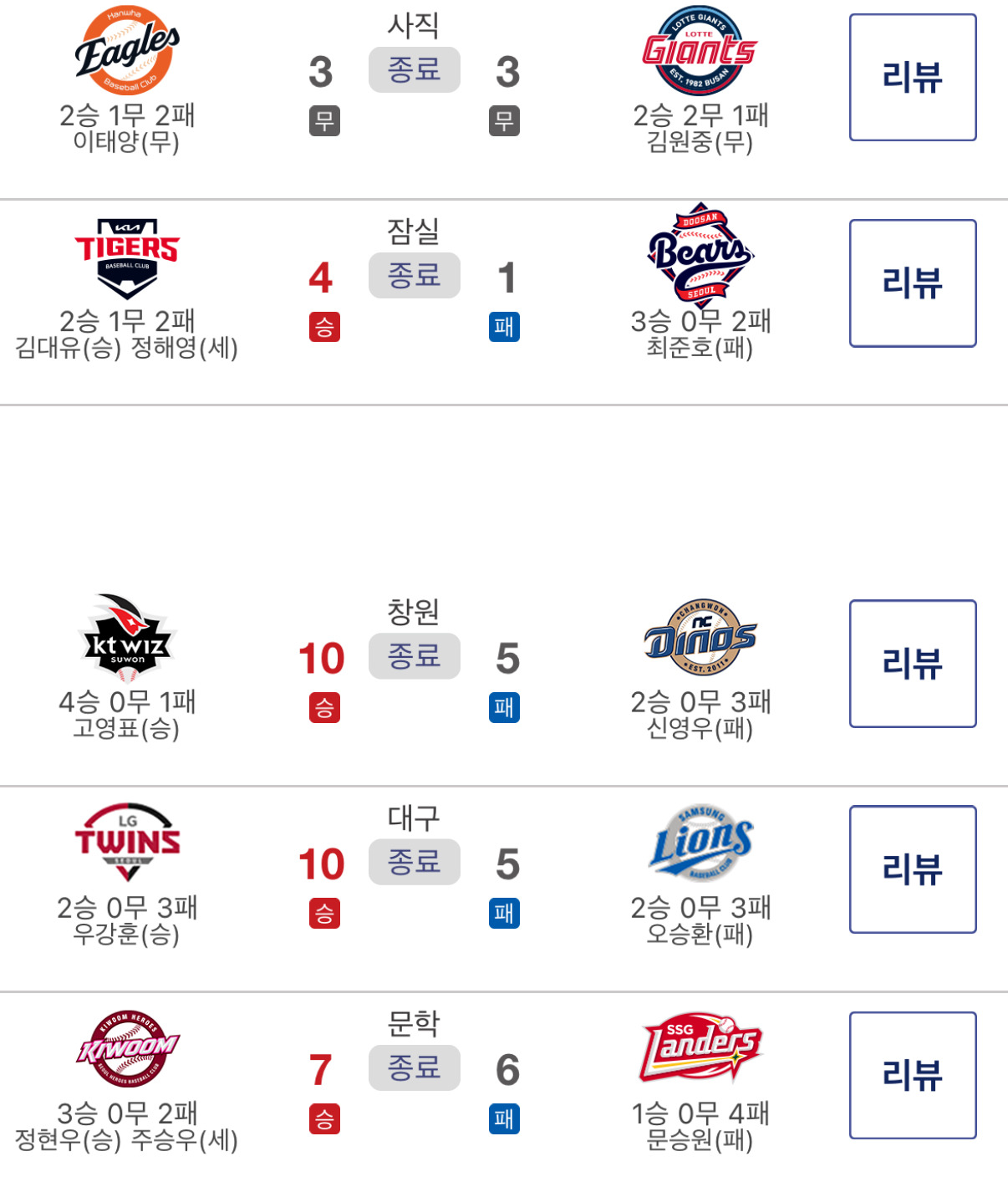1008x1187 pixels.
Task: Tap 리뷰 for the Twins vs Lions game
Action: [913, 869]
